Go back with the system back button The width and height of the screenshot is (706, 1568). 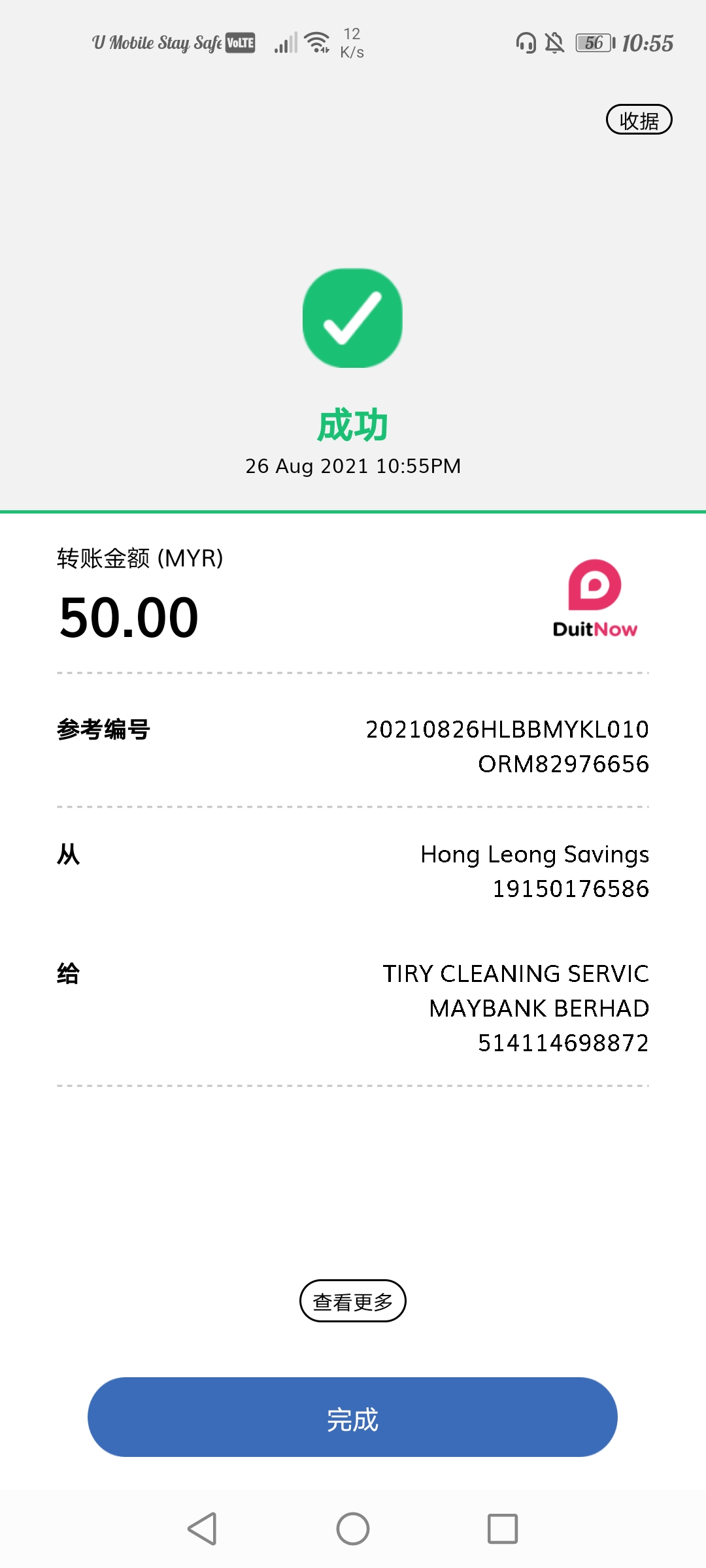click(x=202, y=1529)
